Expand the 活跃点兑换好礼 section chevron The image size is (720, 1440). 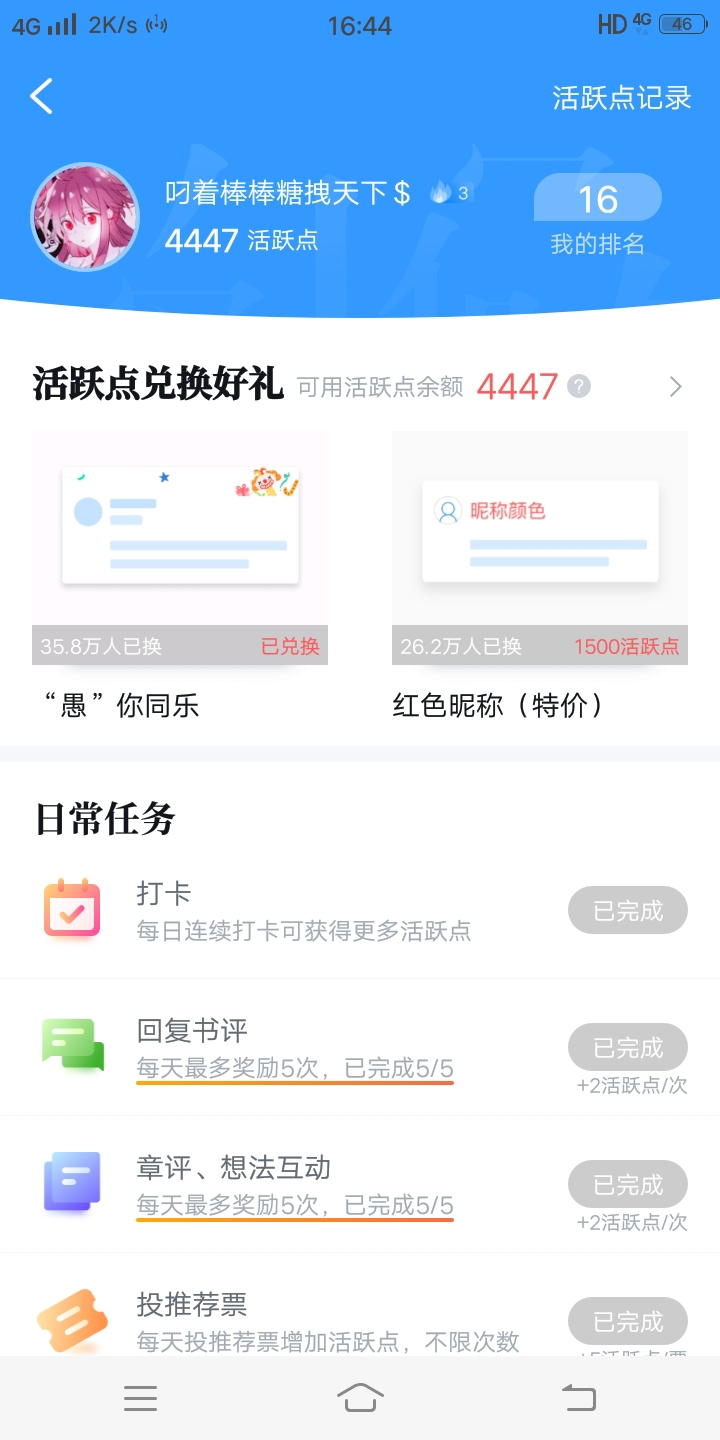point(676,387)
